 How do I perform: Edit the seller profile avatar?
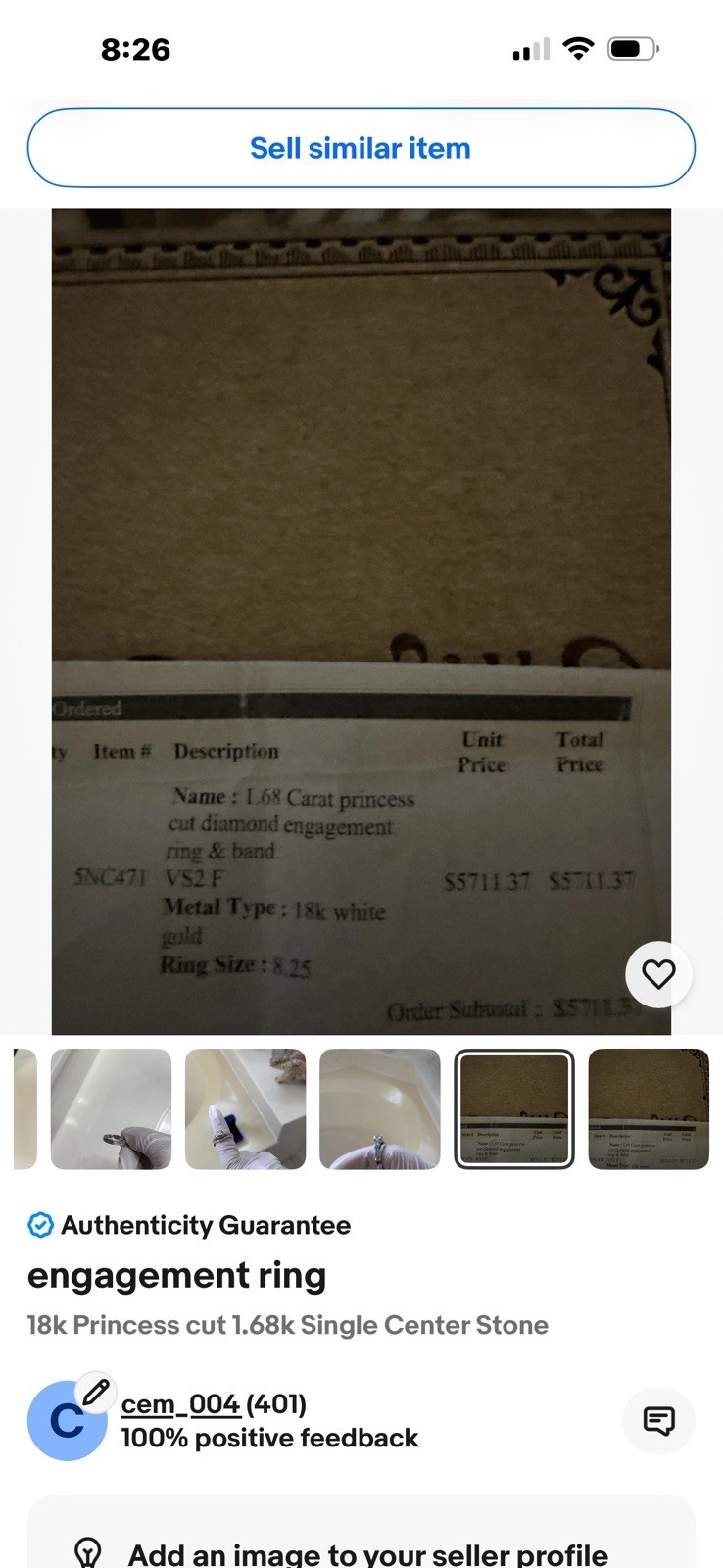click(x=95, y=1393)
